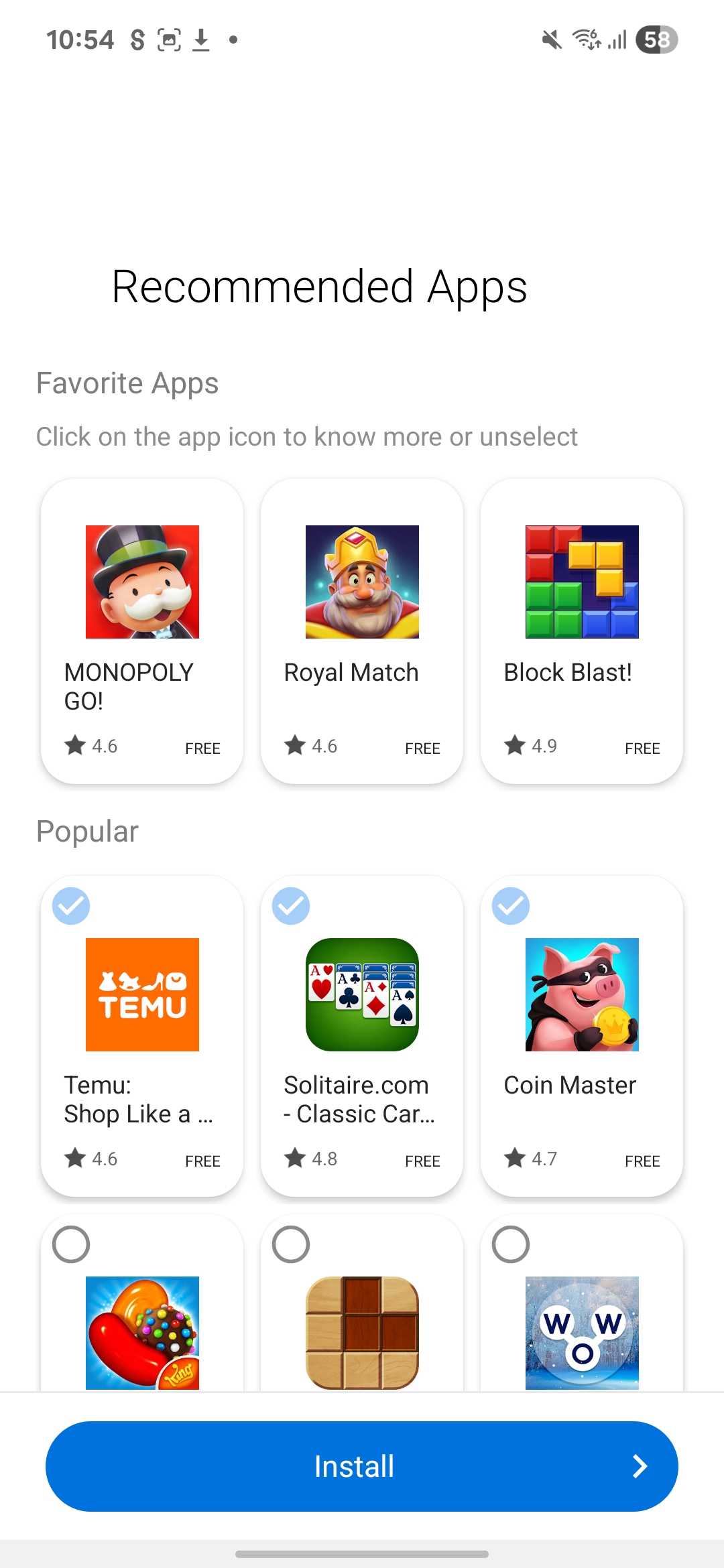Open the Coin Master pig icon
724x1568 pixels.
click(x=582, y=994)
